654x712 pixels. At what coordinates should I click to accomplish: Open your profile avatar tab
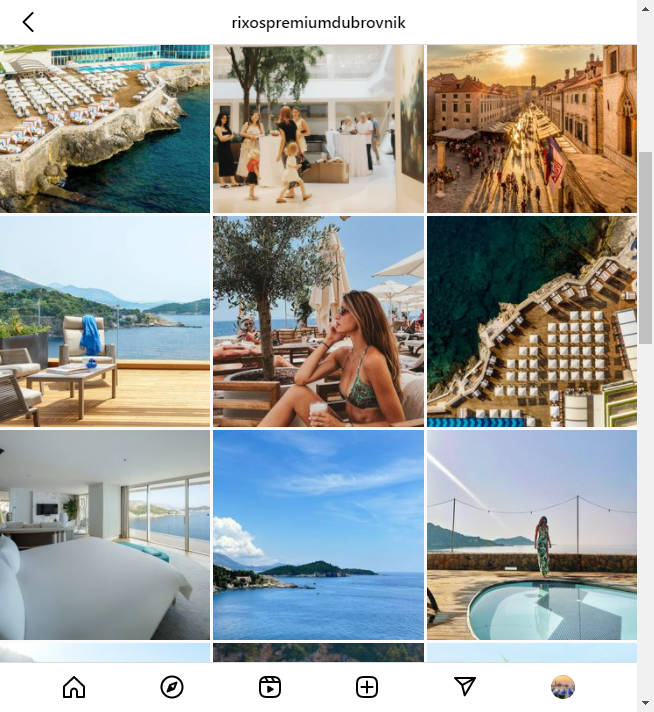point(563,687)
